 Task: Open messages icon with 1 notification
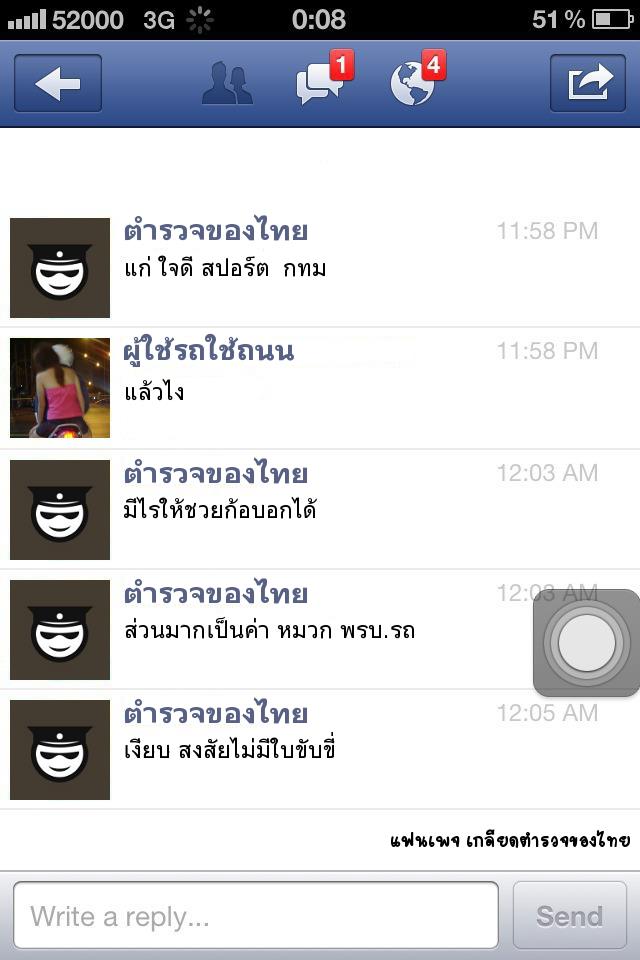pyautogui.click(x=321, y=84)
